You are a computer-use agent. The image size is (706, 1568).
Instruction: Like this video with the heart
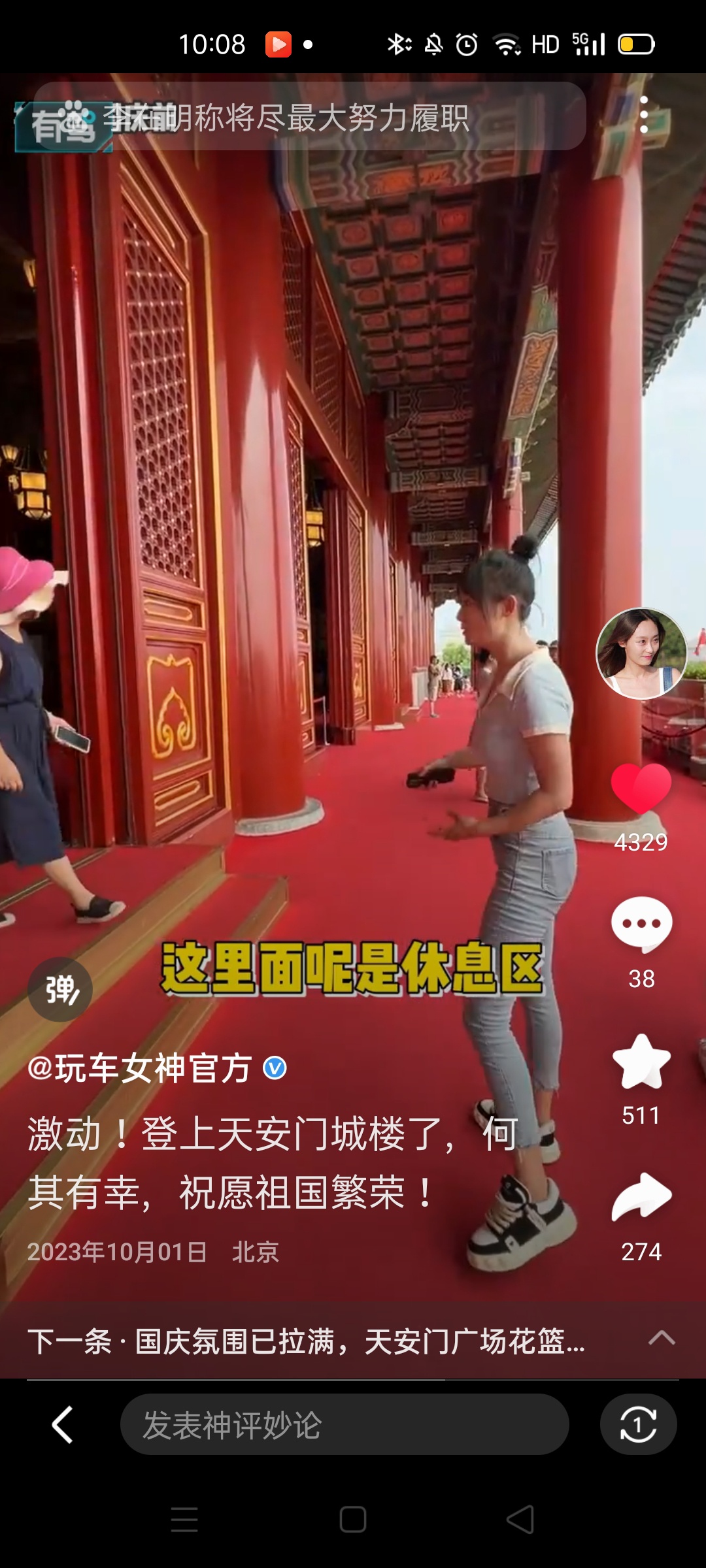pyautogui.click(x=641, y=789)
